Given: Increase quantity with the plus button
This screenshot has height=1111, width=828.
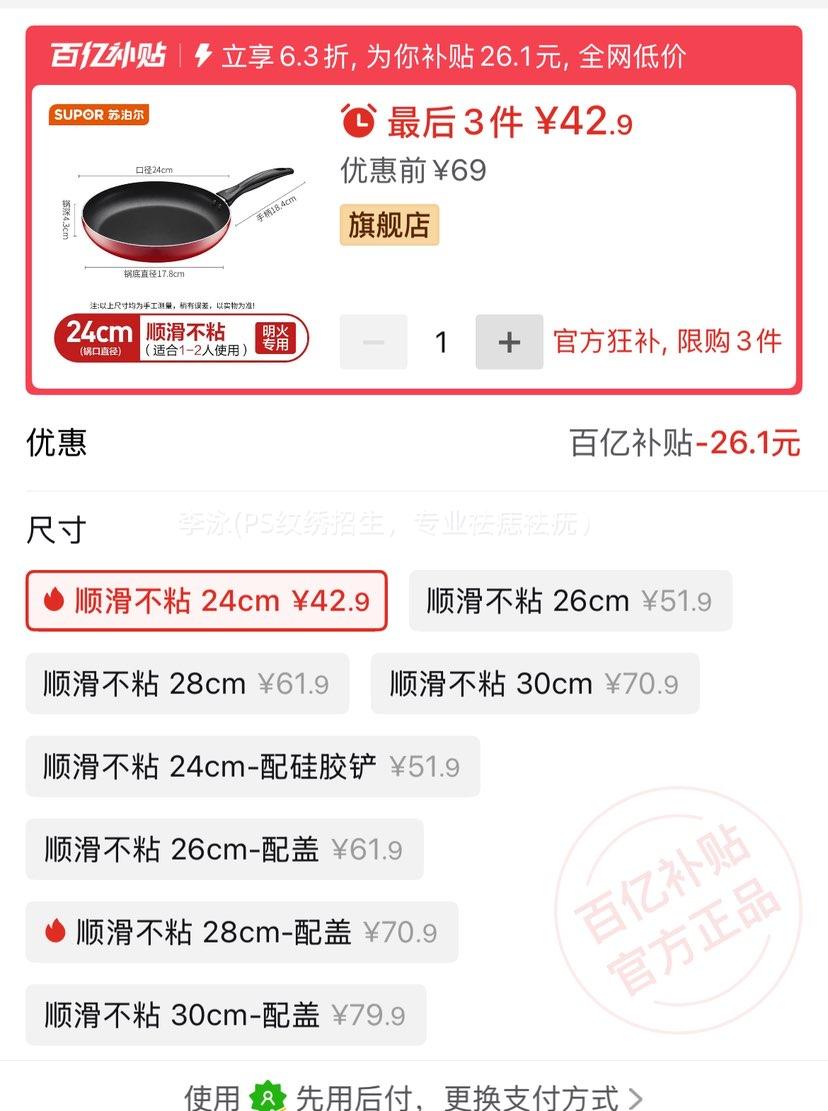Looking at the screenshot, I should pos(509,342).
